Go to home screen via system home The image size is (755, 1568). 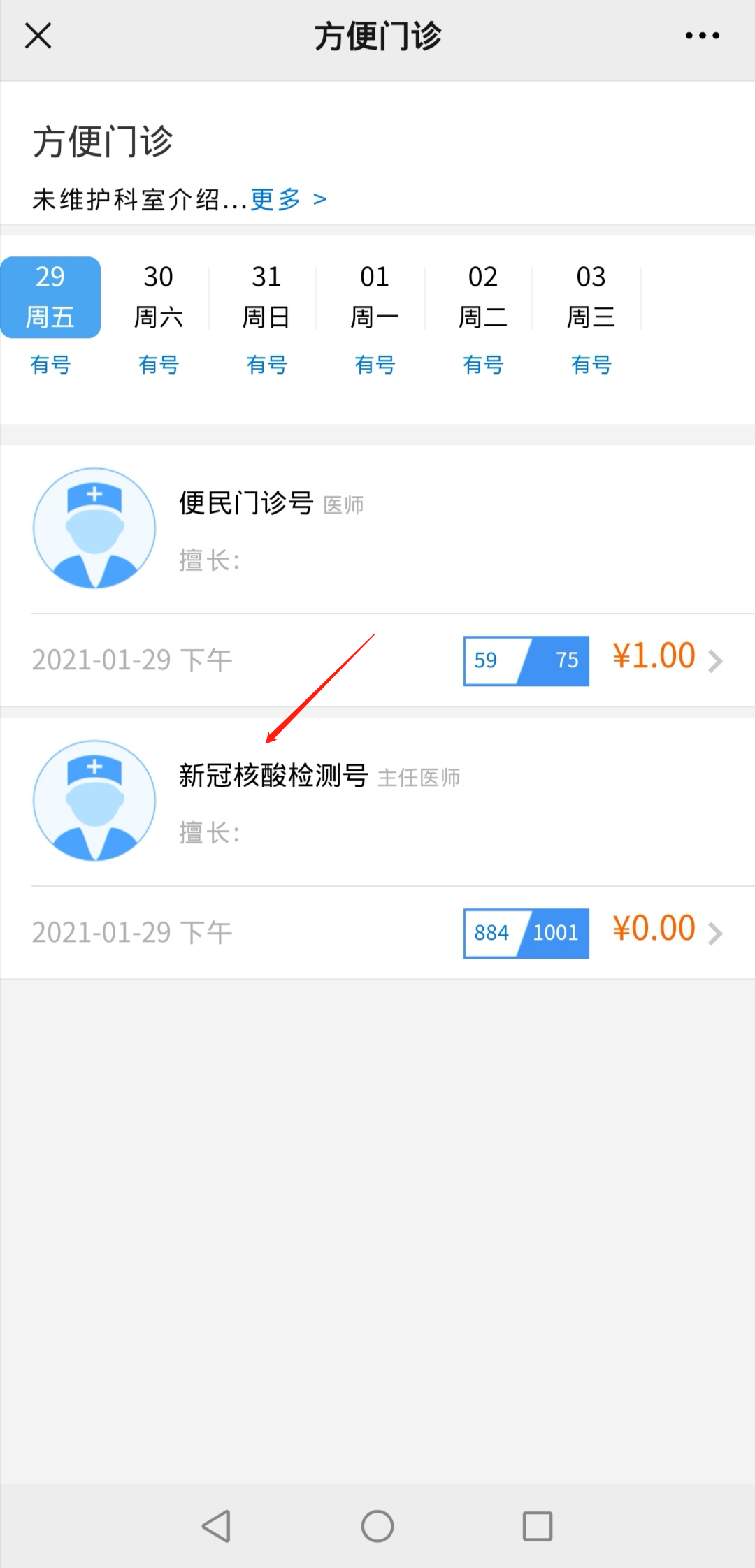point(377,1526)
